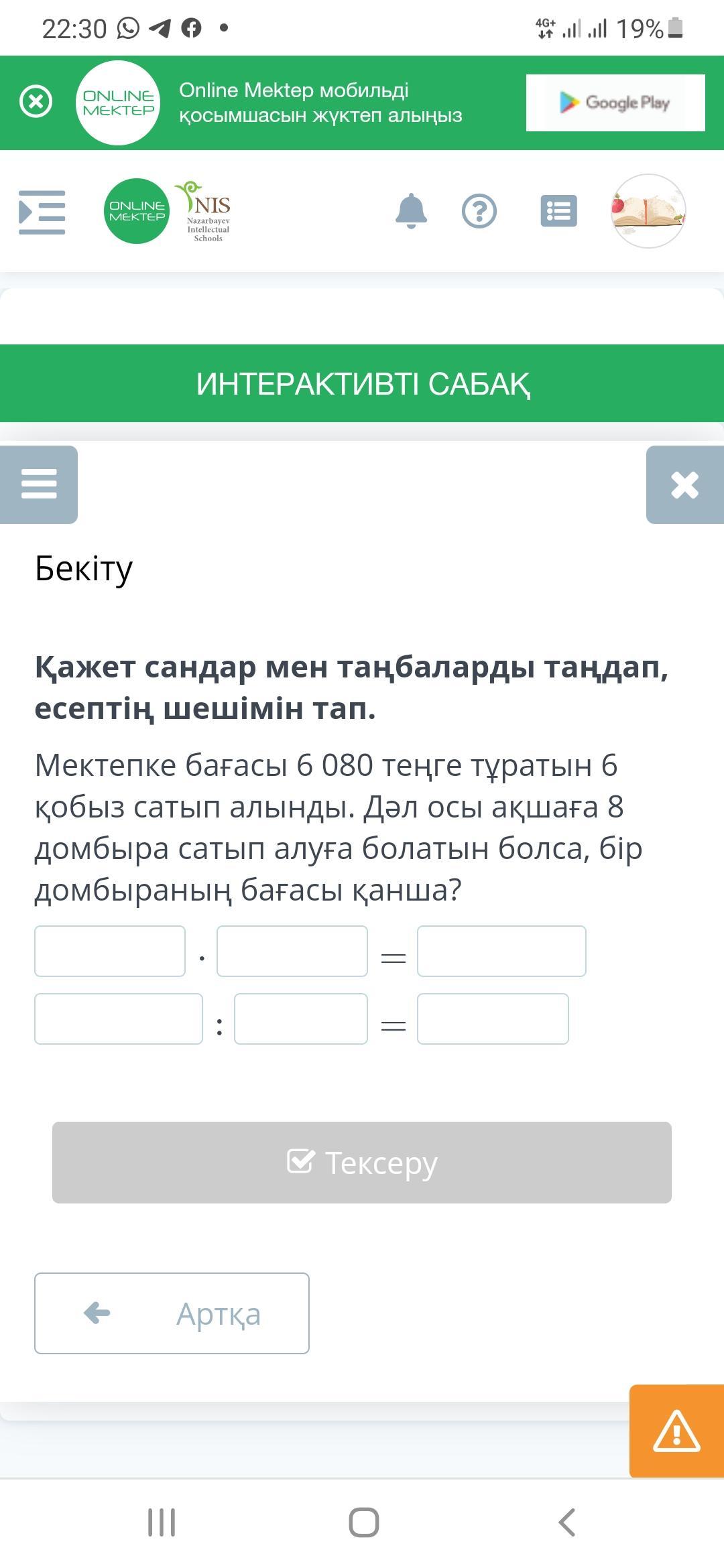
Task: Open the notifications bell
Action: pyautogui.click(x=411, y=211)
